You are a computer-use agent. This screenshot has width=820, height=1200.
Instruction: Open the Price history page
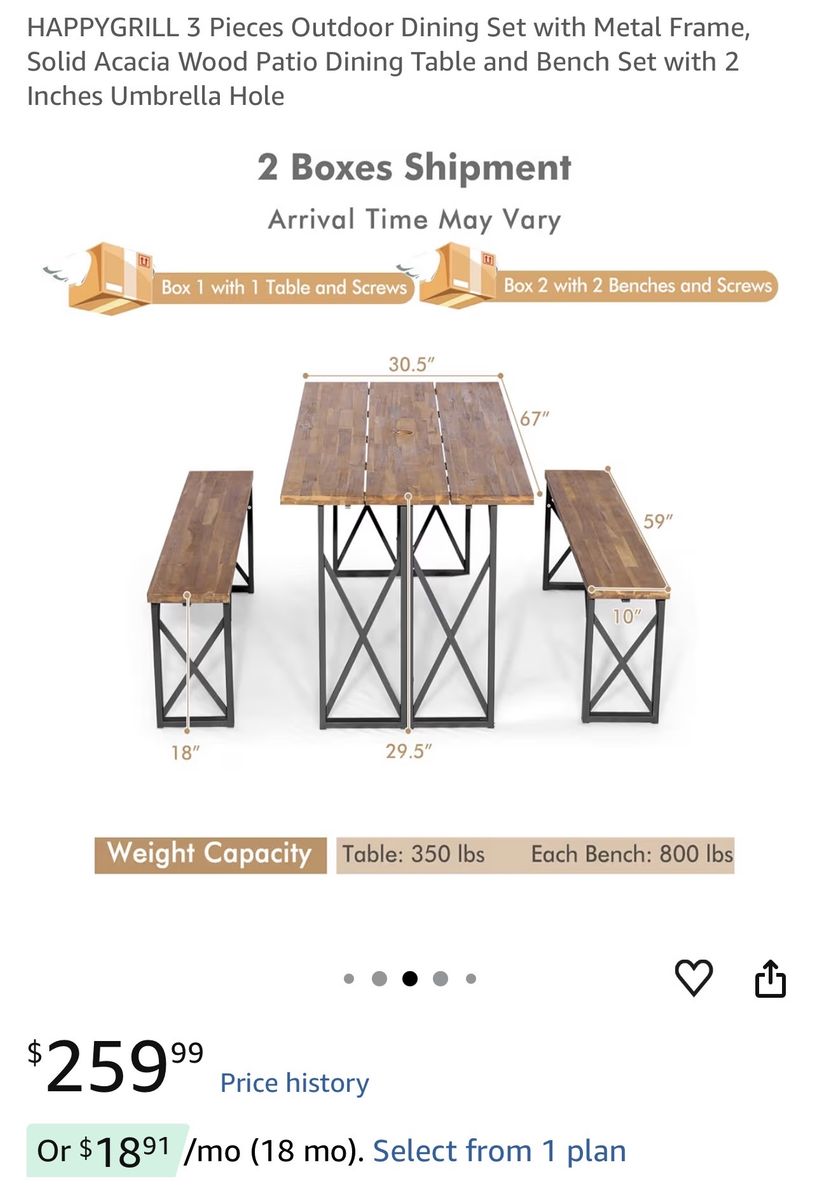pyautogui.click(x=293, y=1084)
